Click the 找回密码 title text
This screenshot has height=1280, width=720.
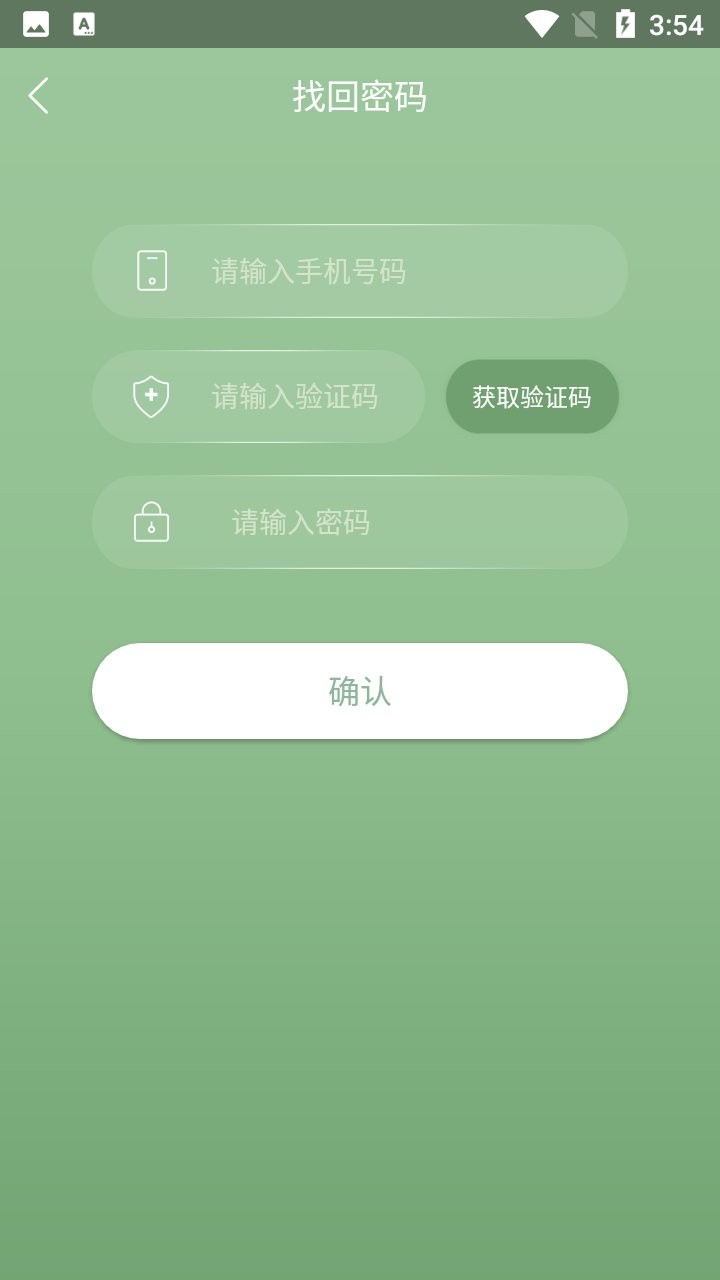tap(360, 96)
